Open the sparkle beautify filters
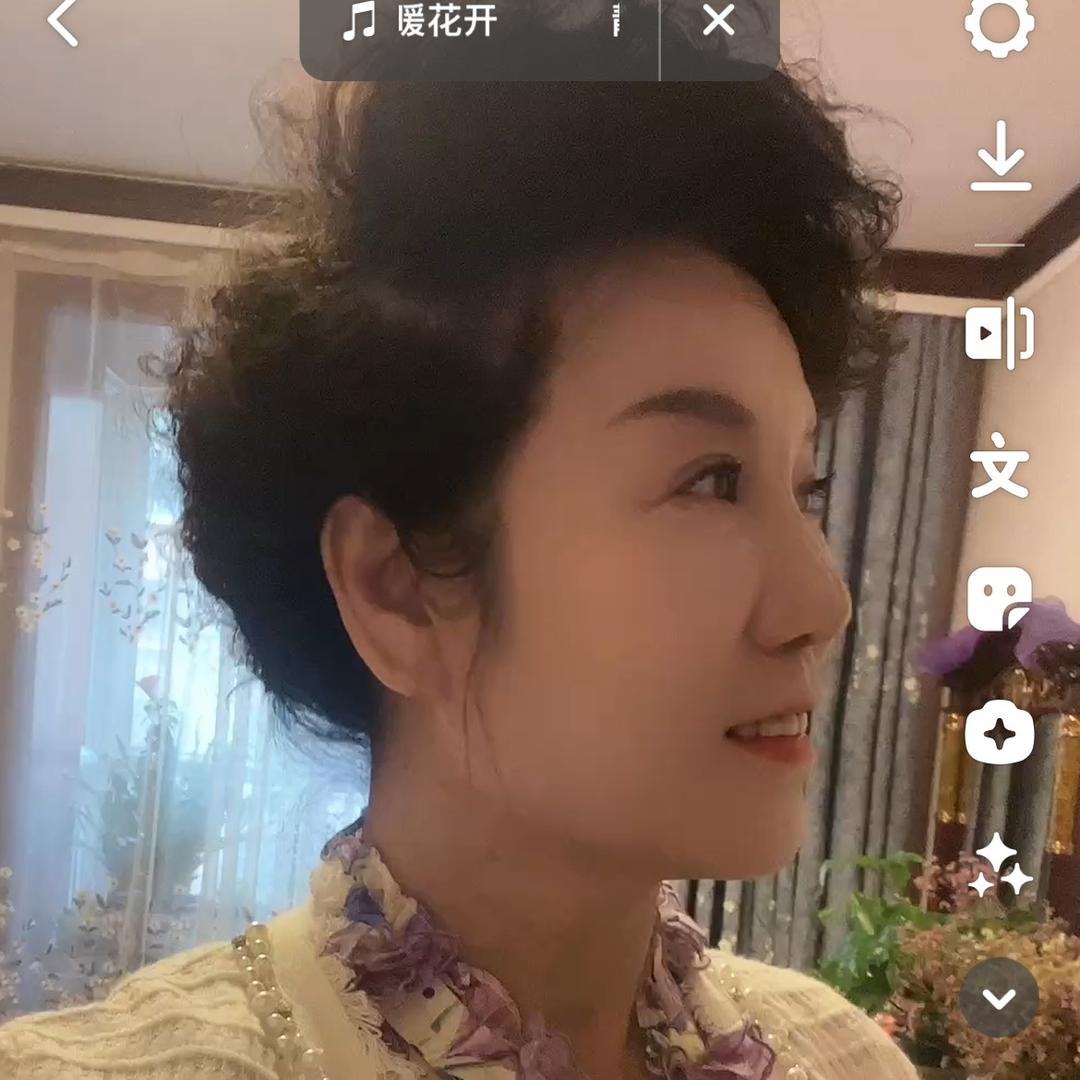Viewport: 1080px width, 1080px height. (x=999, y=866)
